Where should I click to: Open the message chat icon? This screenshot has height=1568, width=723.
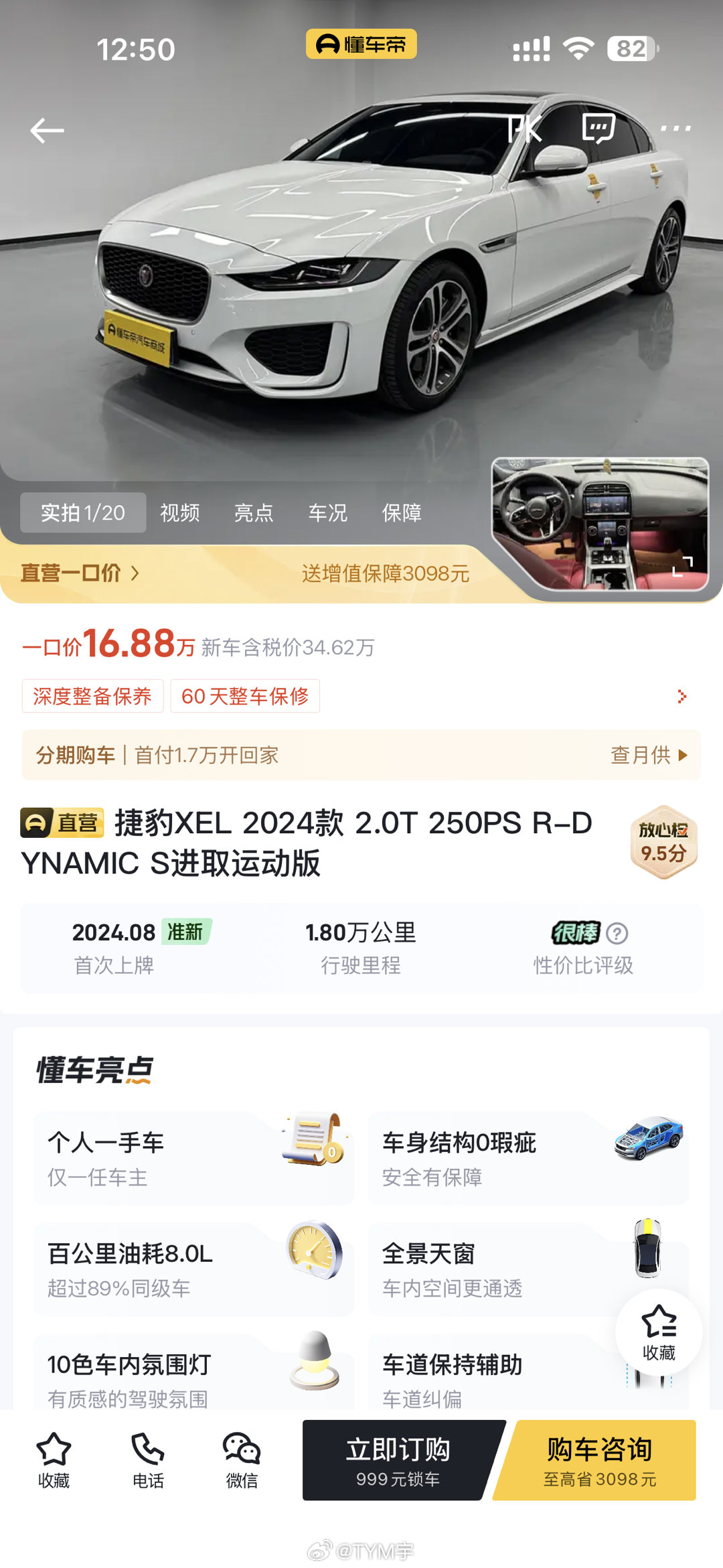598,127
